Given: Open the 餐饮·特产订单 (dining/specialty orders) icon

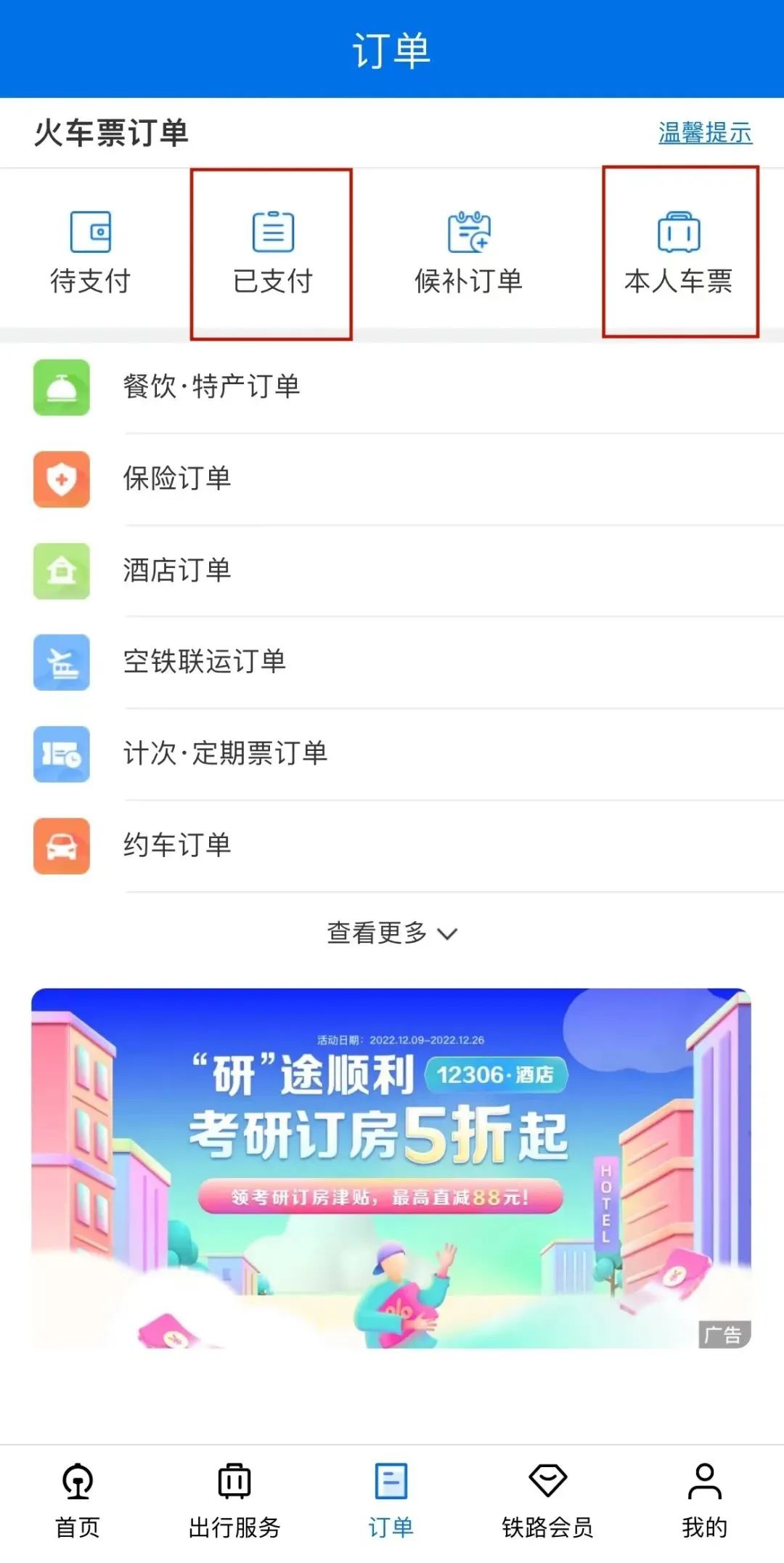Looking at the screenshot, I should [61, 387].
